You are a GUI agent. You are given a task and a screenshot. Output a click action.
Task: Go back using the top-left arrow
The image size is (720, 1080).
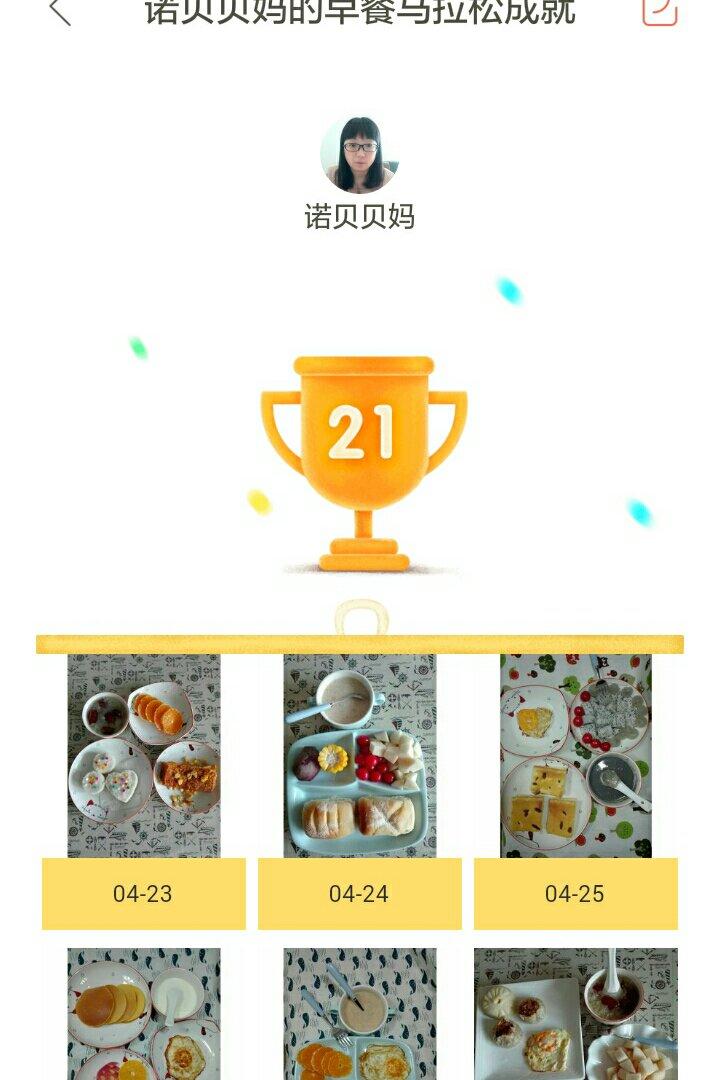[60, 12]
